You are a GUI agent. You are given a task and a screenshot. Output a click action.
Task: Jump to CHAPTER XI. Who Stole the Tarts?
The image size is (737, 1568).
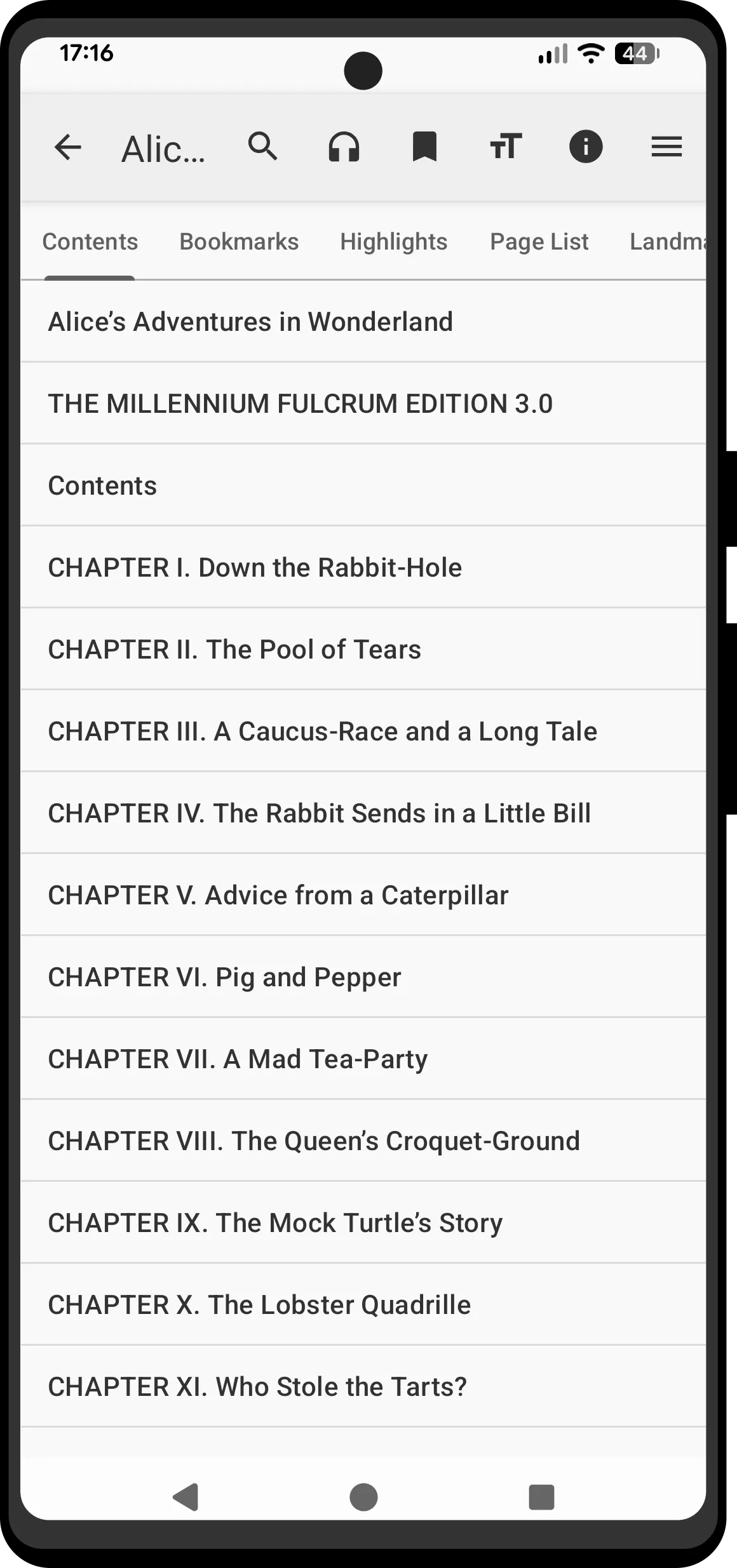[x=257, y=1386]
